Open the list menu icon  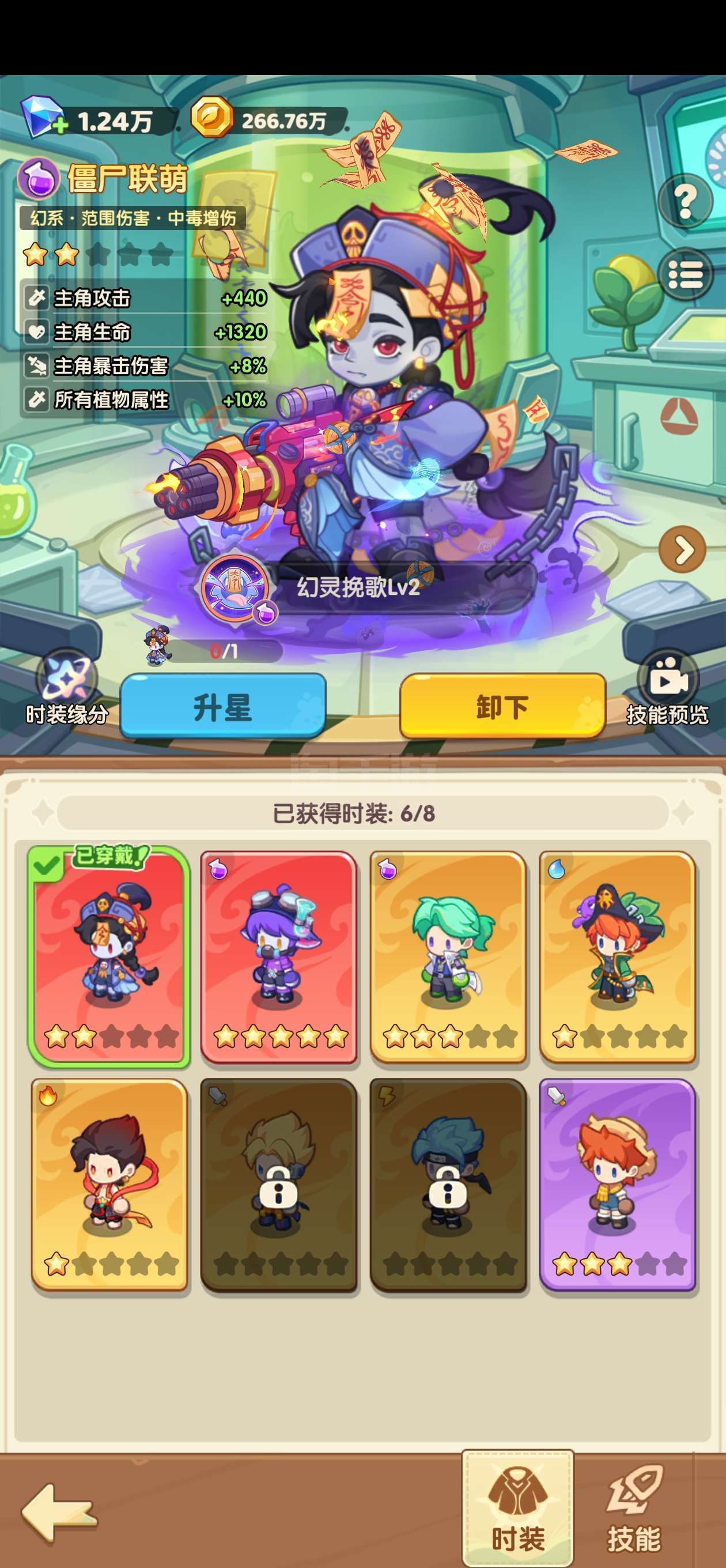click(685, 275)
